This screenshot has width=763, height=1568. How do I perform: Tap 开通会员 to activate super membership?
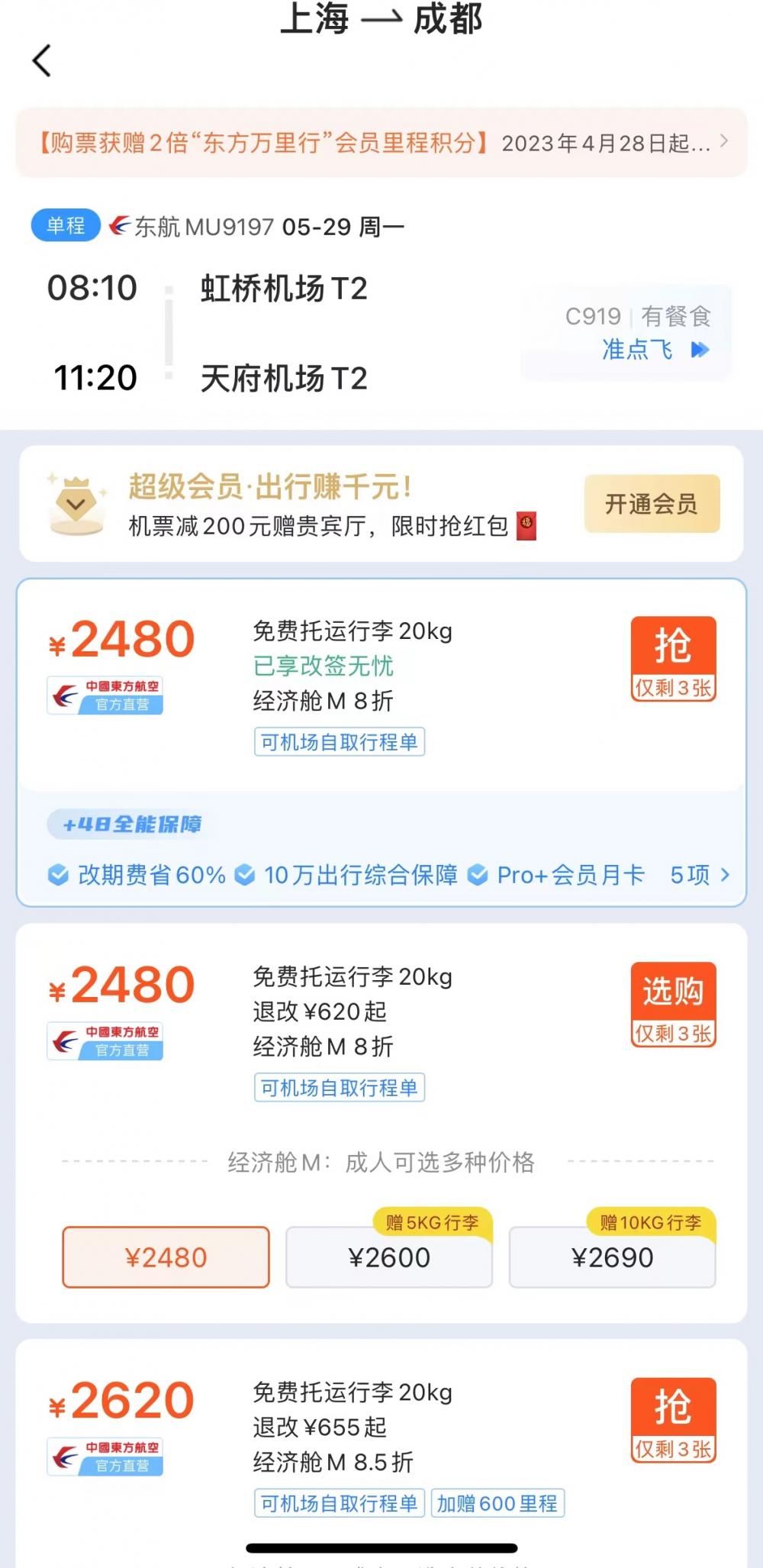click(652, 504)
